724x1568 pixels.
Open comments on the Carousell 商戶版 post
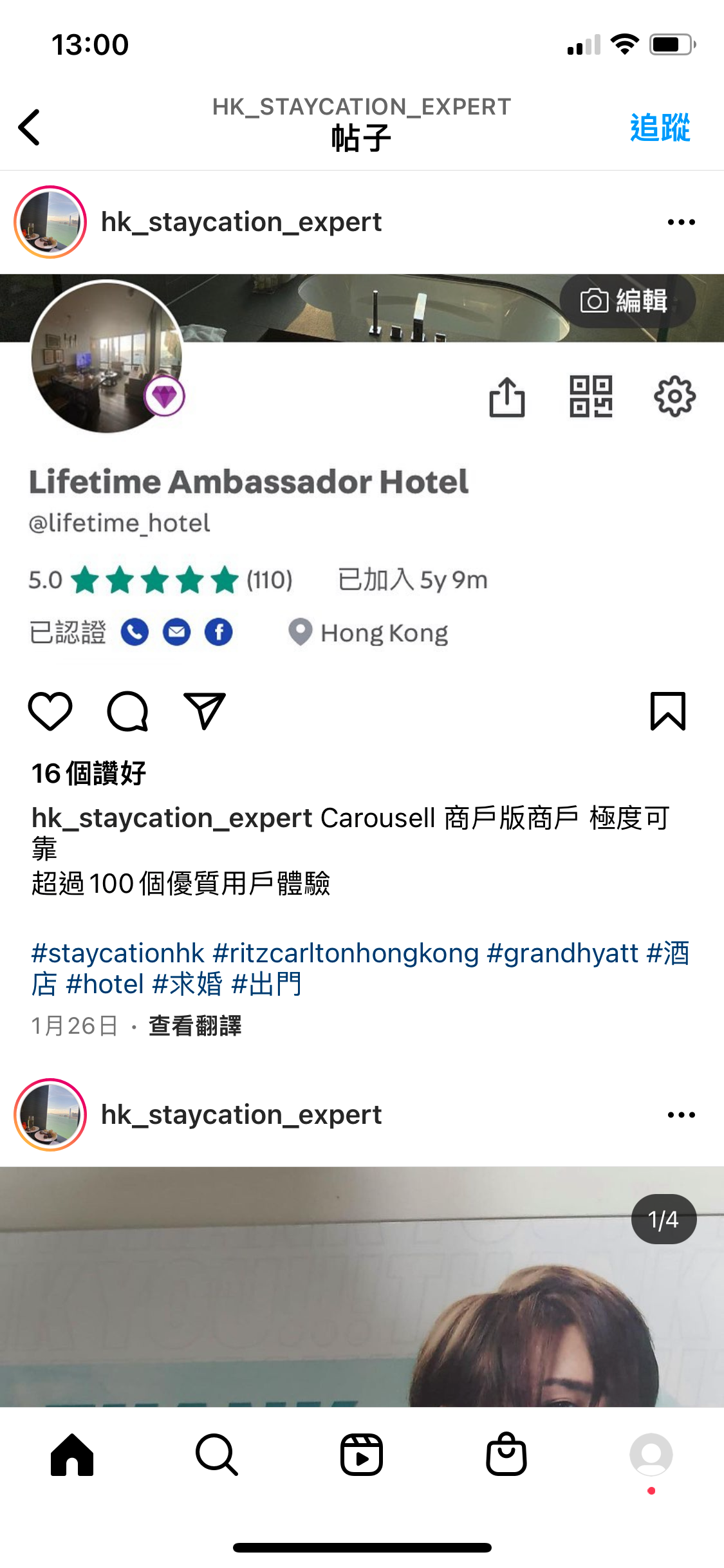[x=127, y=711]
